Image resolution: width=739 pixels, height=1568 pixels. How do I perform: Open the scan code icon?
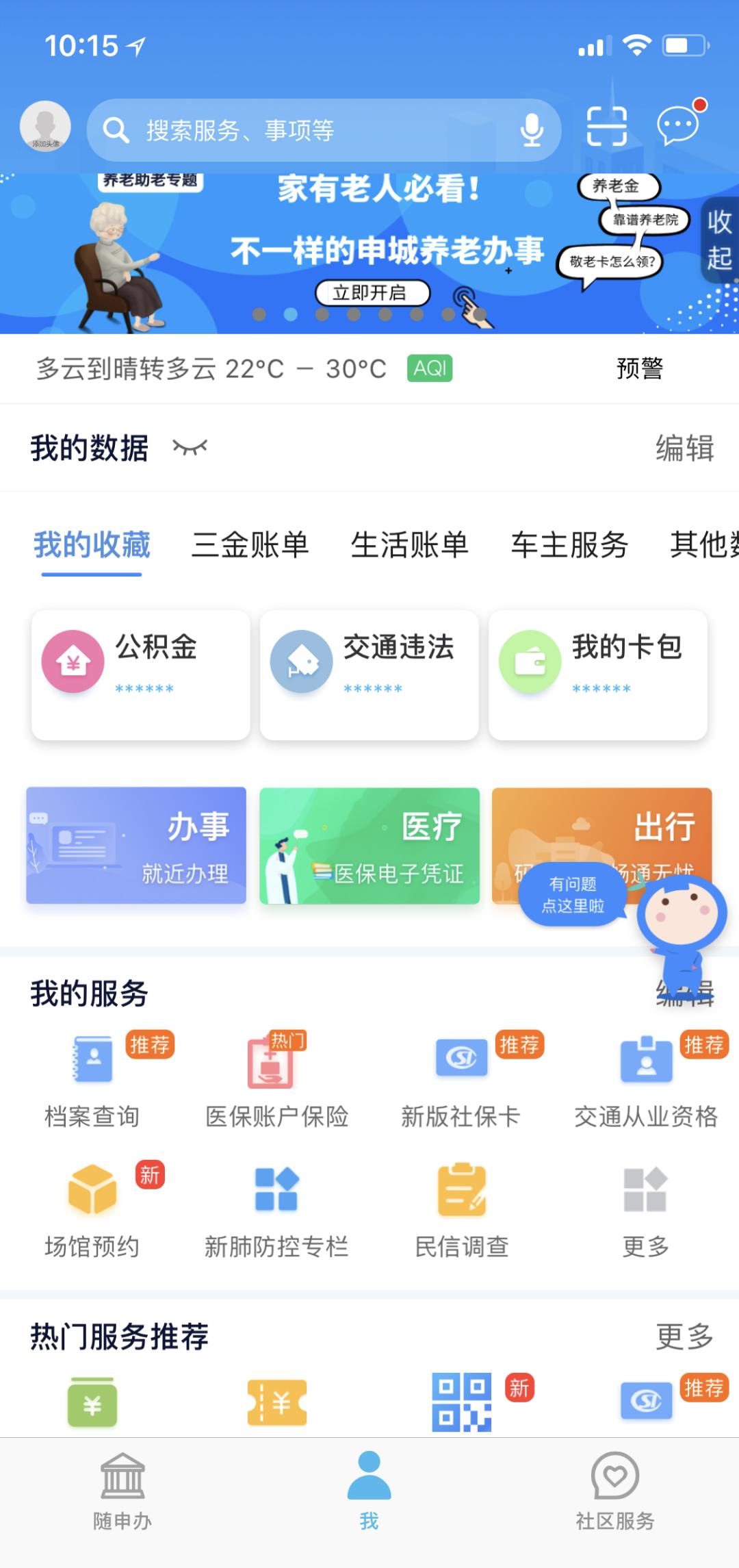607,127
